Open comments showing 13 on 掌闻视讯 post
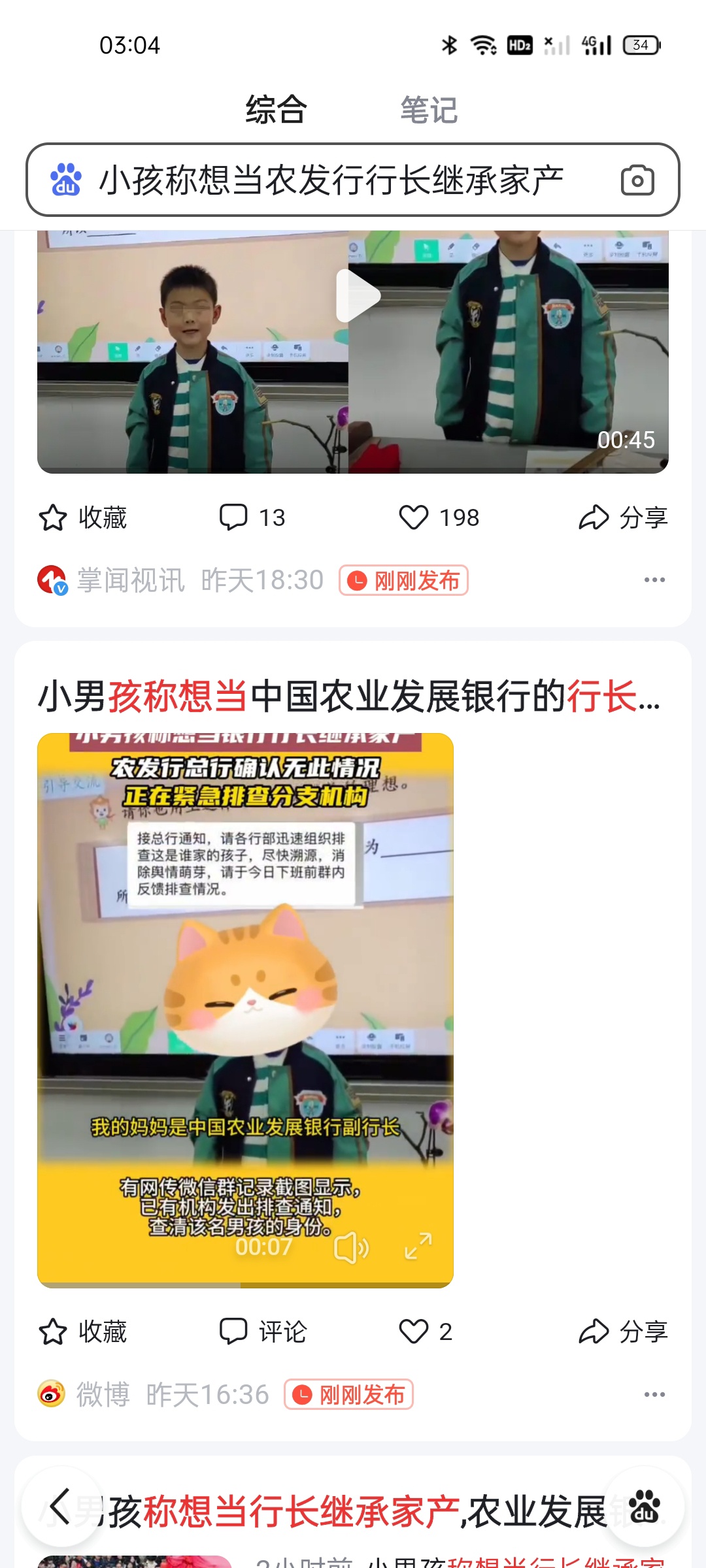Image resolution: width=706 pixels, height=1568 pixels. click(x=252, y=517)
